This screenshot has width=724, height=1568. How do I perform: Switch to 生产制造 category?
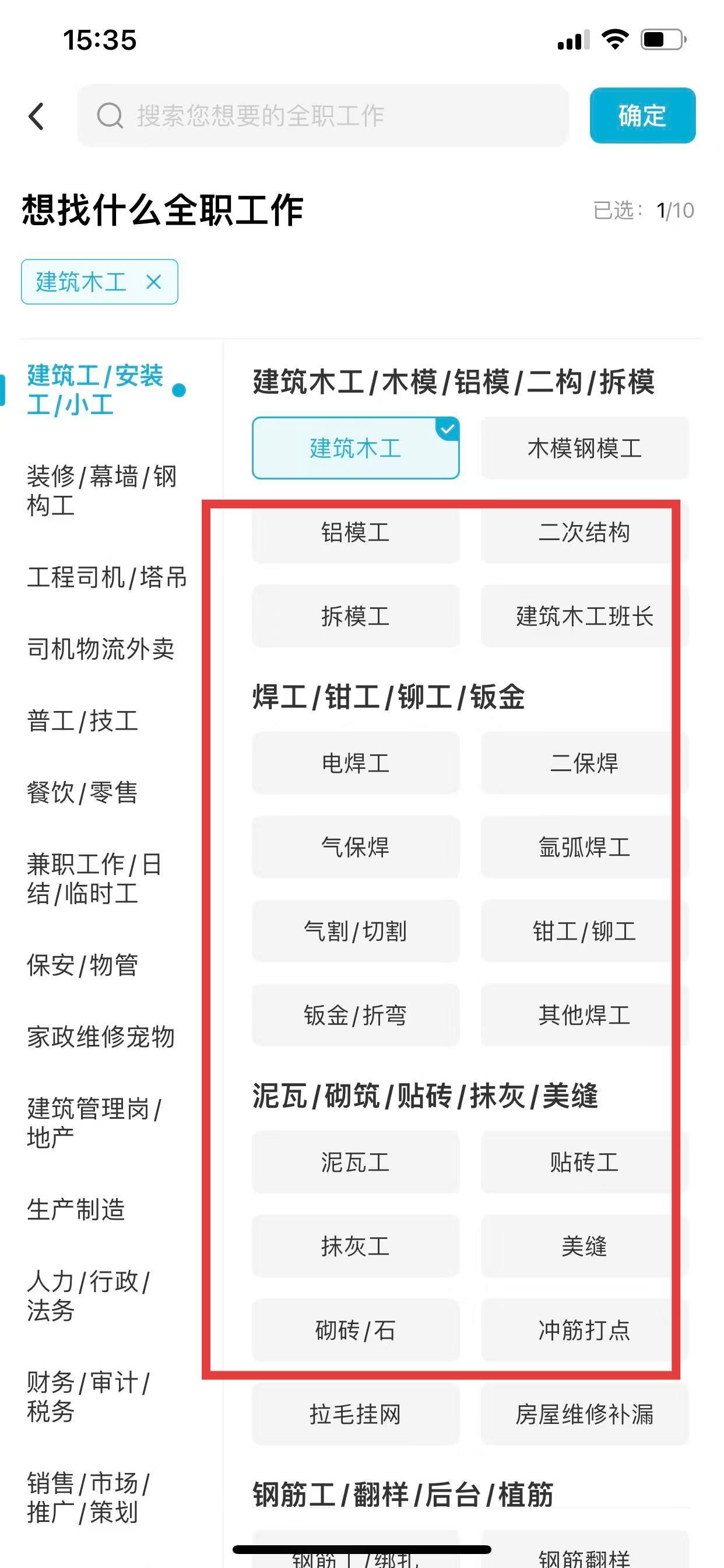[76, 1210]
